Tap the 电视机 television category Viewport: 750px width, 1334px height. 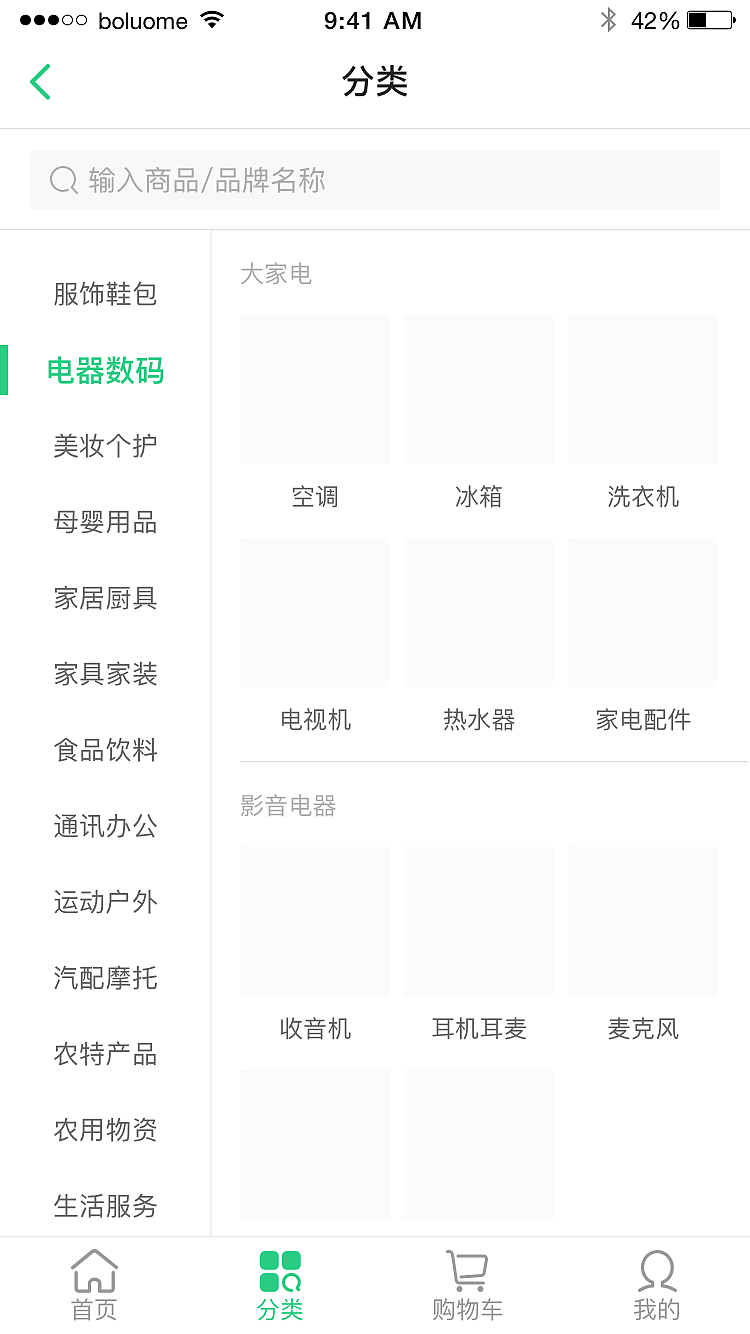pos(314,612)
